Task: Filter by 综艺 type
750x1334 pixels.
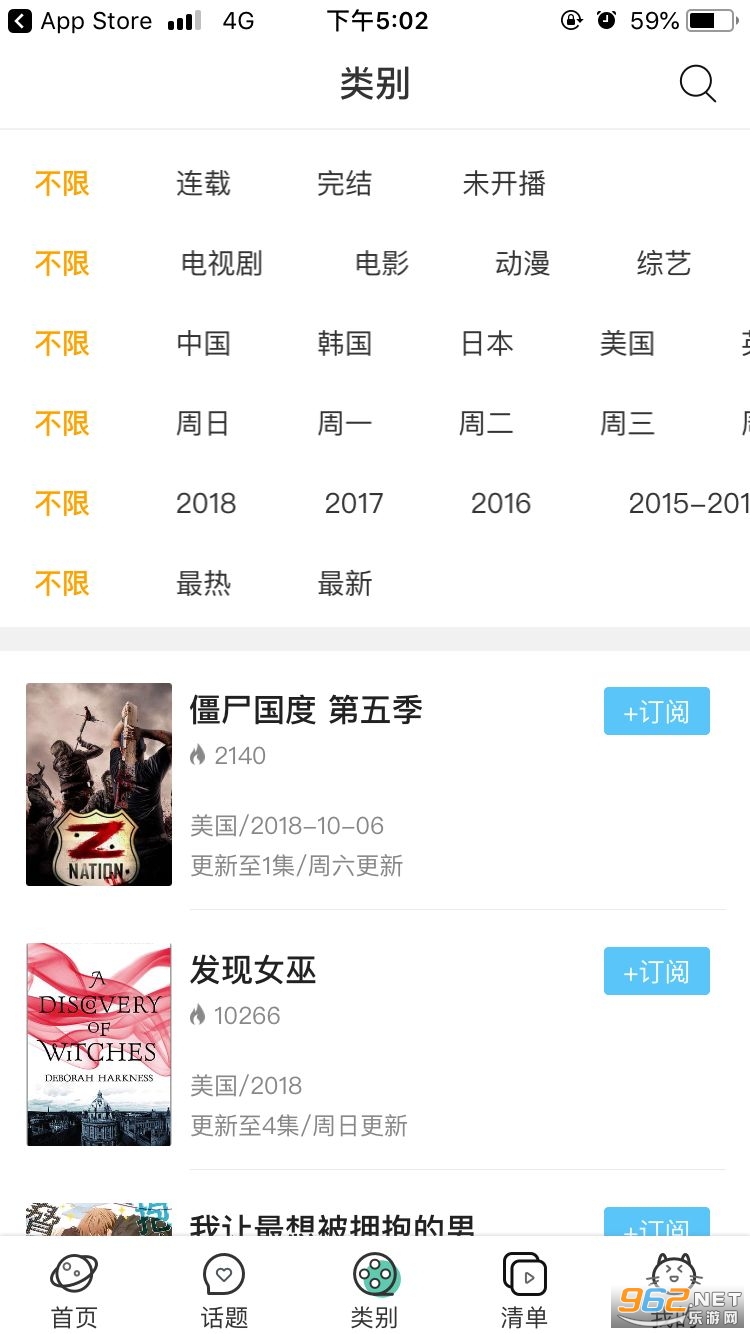Action: (664, 264)
